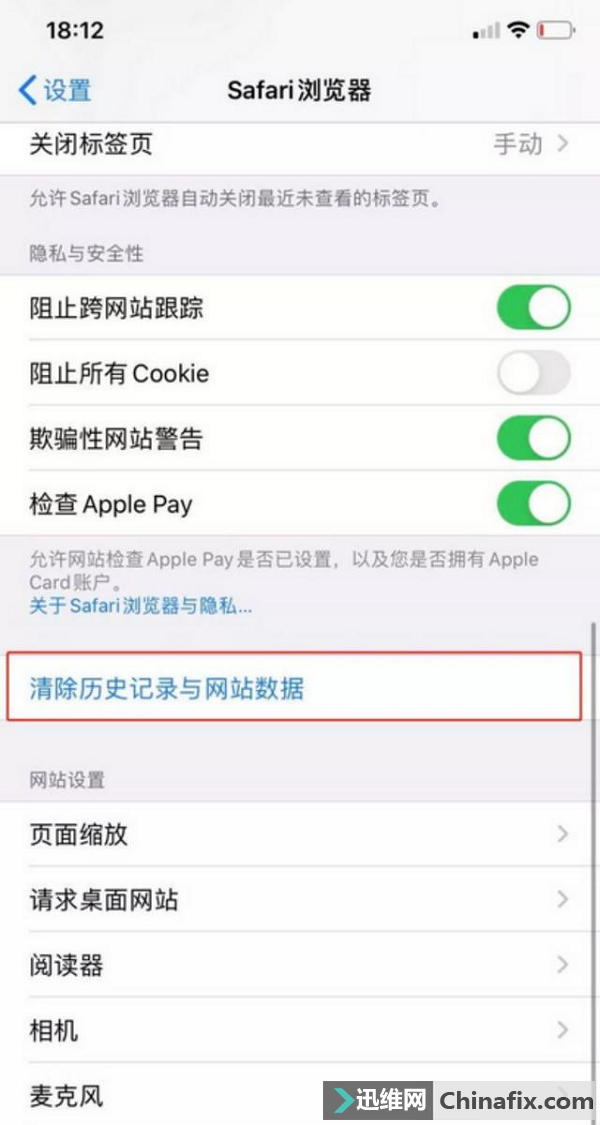Open 请求桌面网站 settings
The height and width of the screenshot is (1125, 600).
coord(300,899)
